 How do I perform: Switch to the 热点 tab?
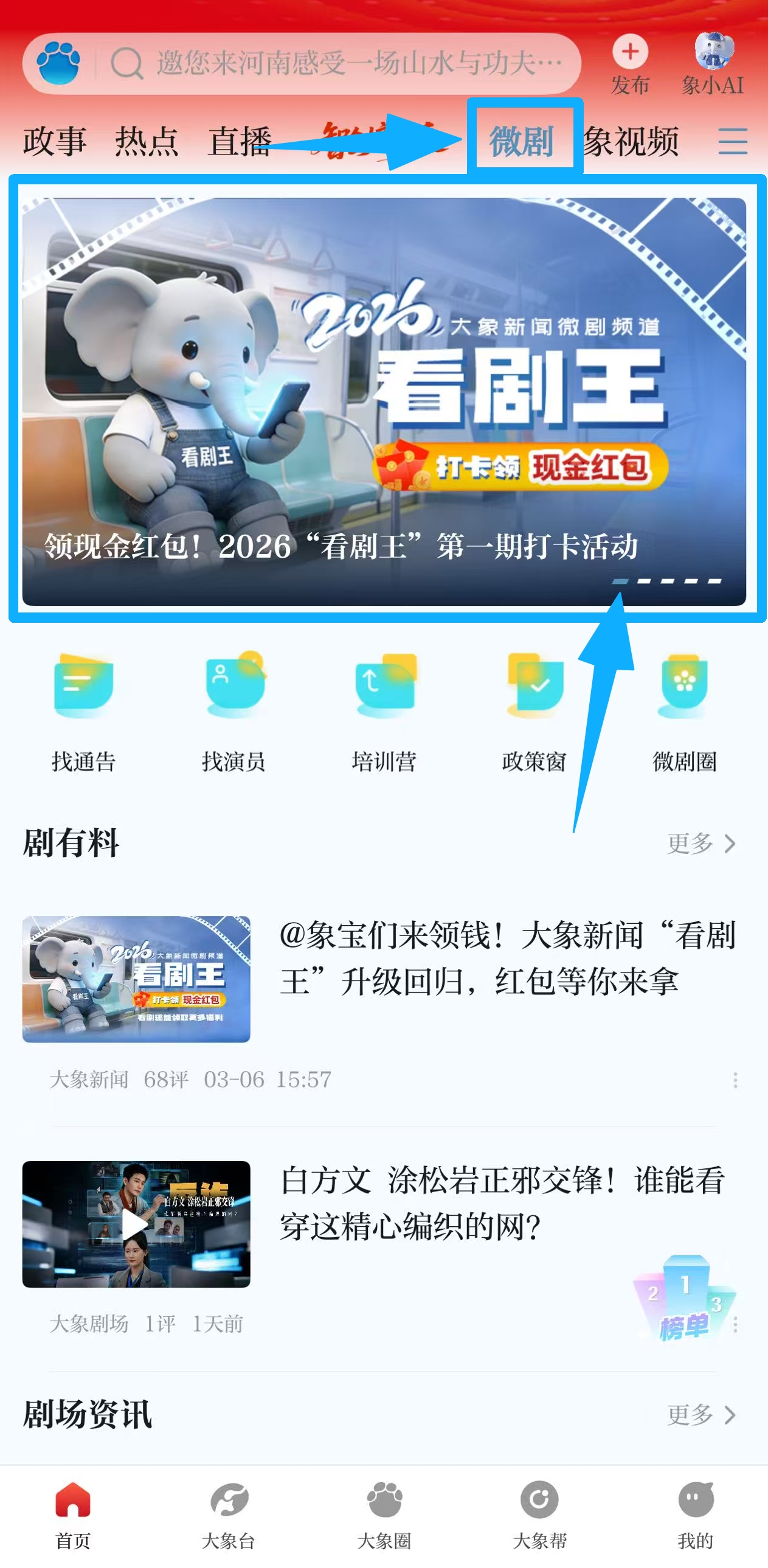click(147, 142)
